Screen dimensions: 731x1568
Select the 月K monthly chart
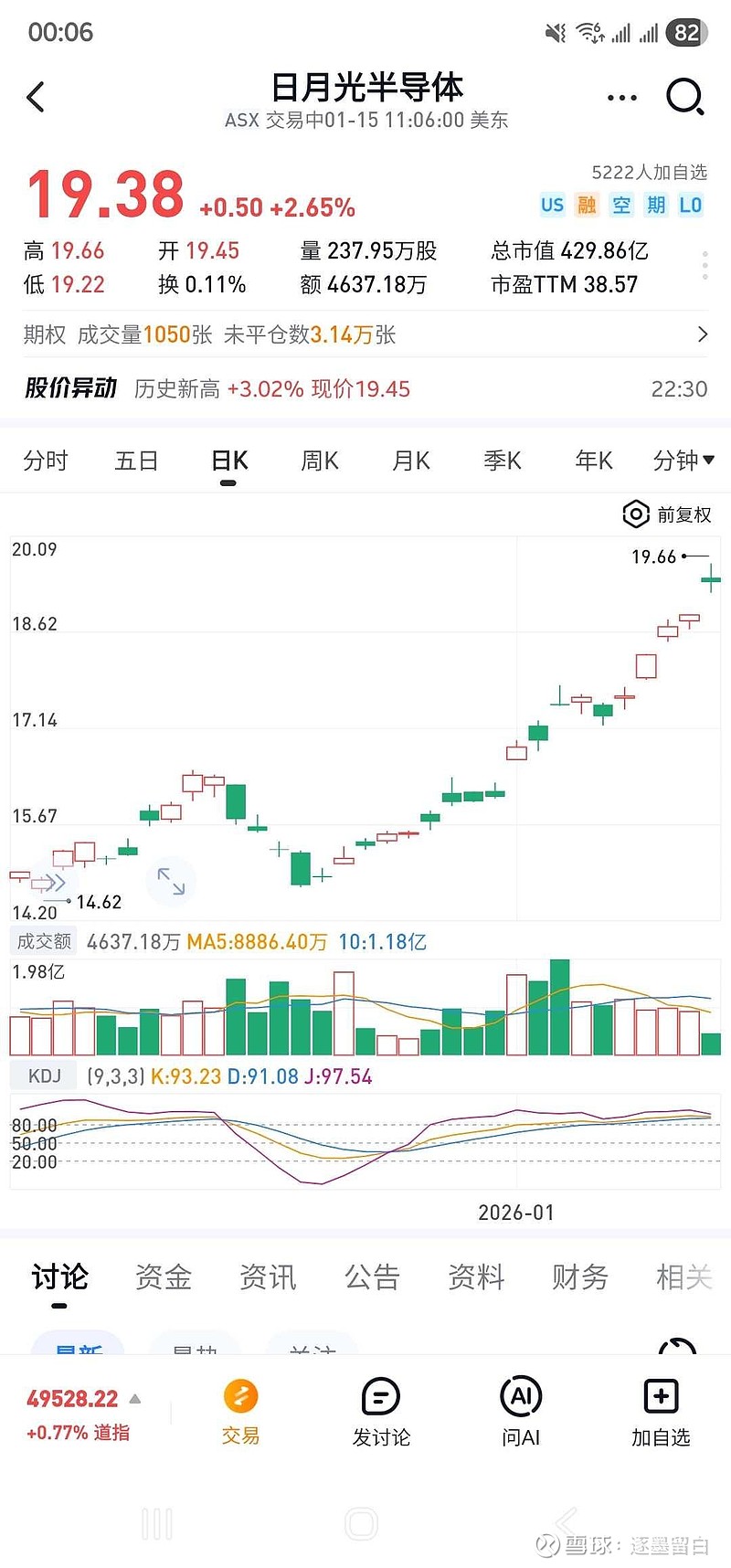point(411,461)
